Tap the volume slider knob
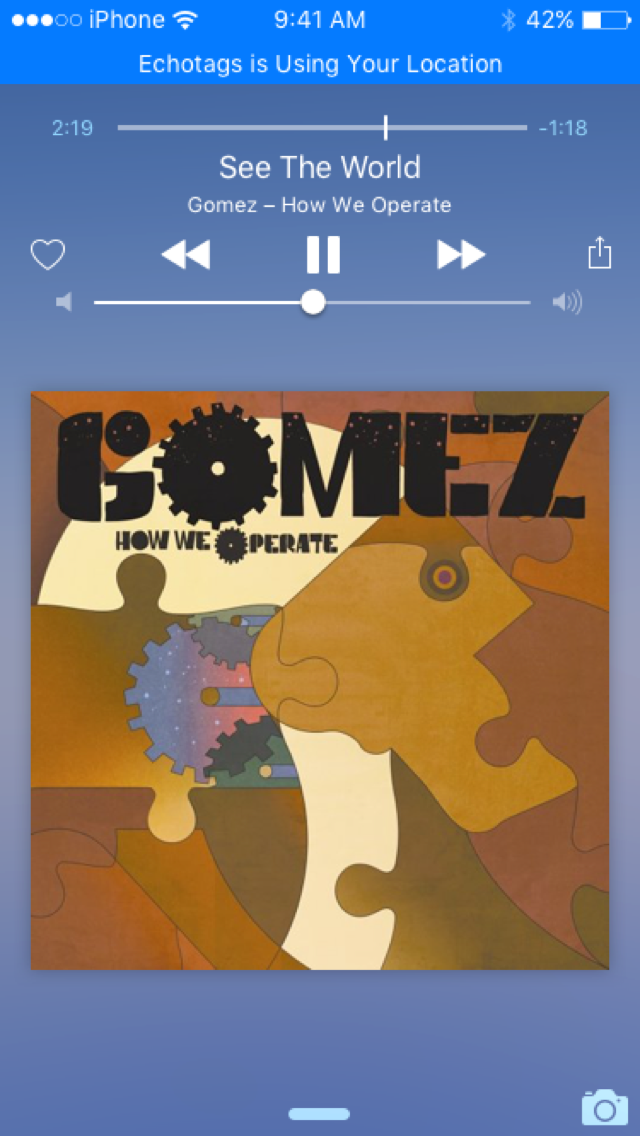640x1136 pixels. (x=313, y=302)
